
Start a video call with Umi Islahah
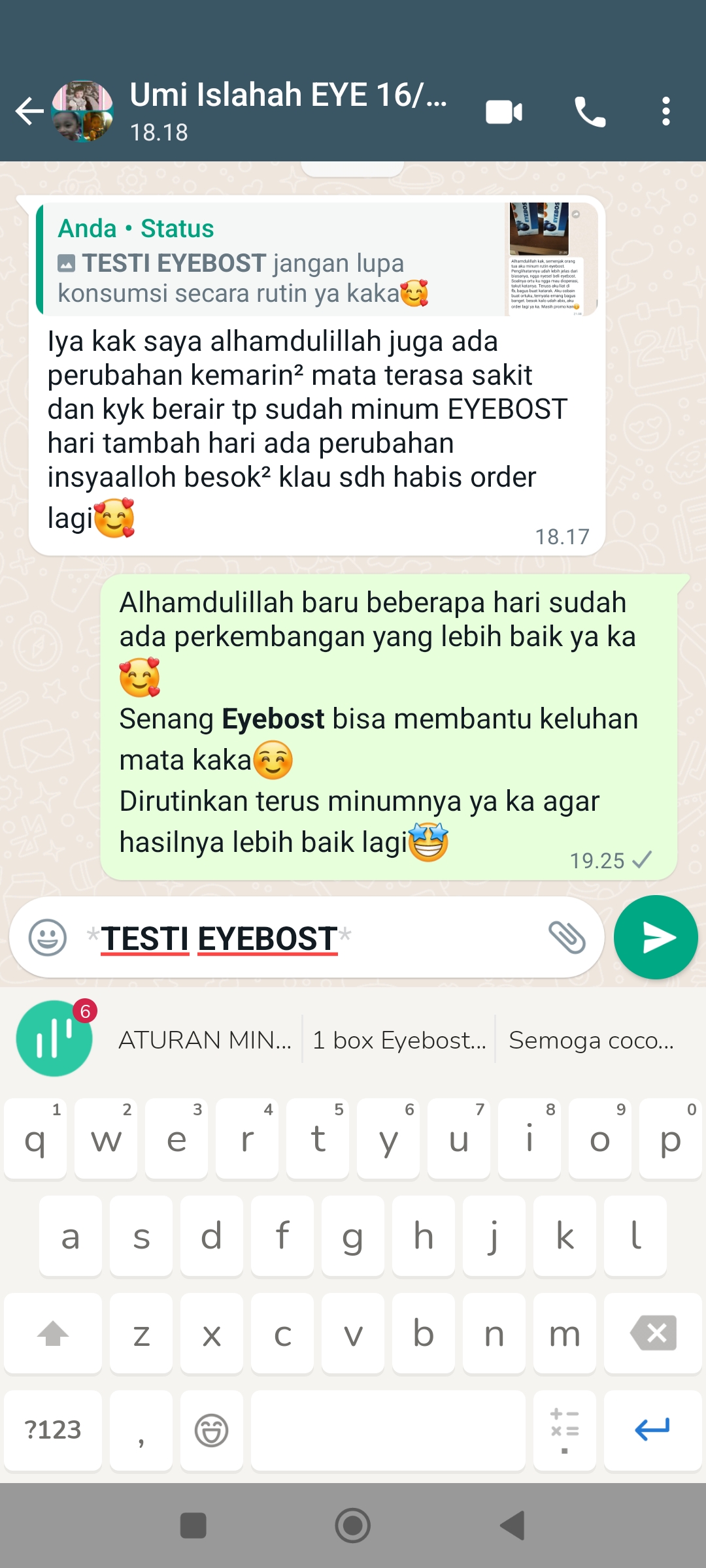[x=504, y=112]
